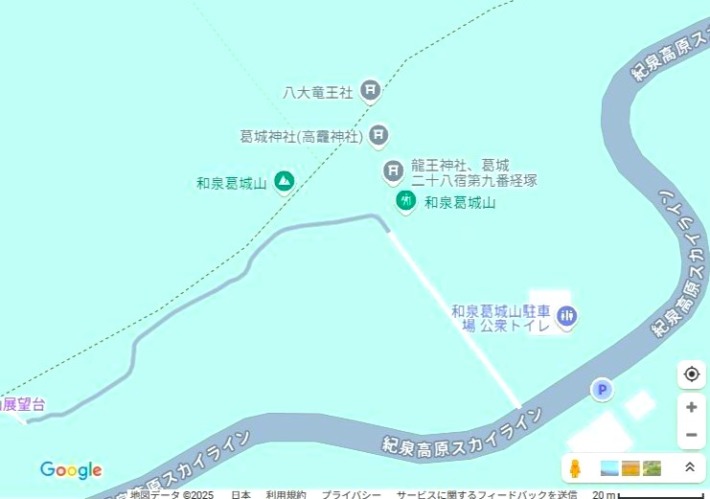Switch the map layer thumbnails
The width and height of the screenshot is (710, 499).
631,468
